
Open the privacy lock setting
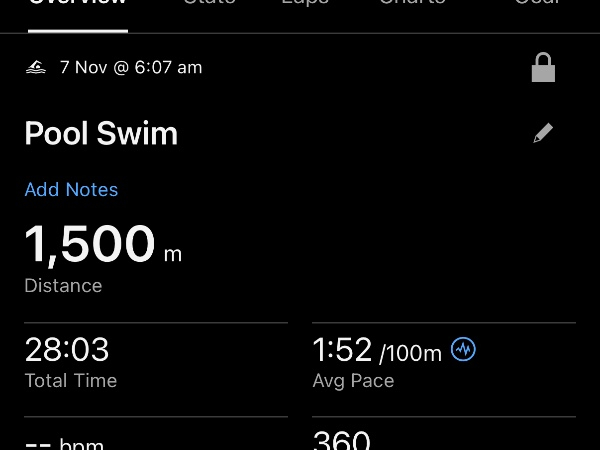543,68
